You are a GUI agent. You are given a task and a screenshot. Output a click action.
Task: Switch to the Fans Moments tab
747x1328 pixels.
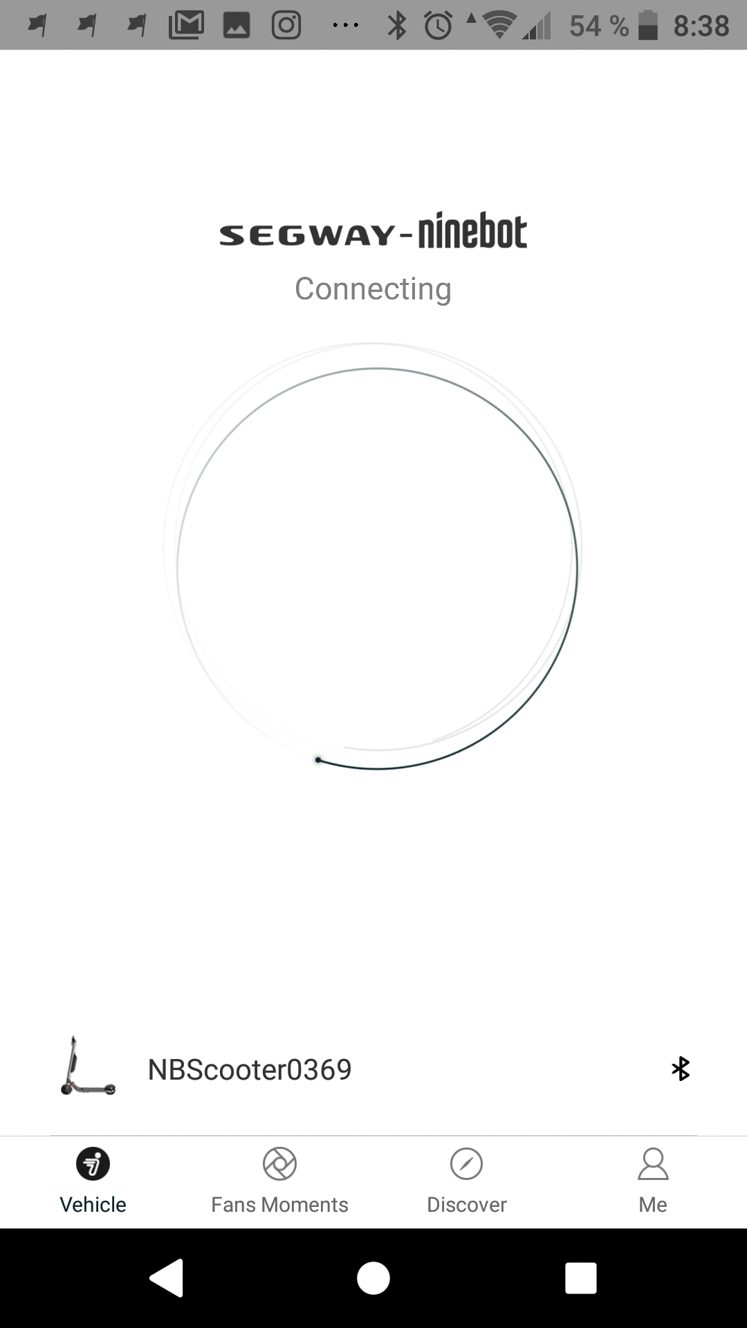click(279, 1181)
